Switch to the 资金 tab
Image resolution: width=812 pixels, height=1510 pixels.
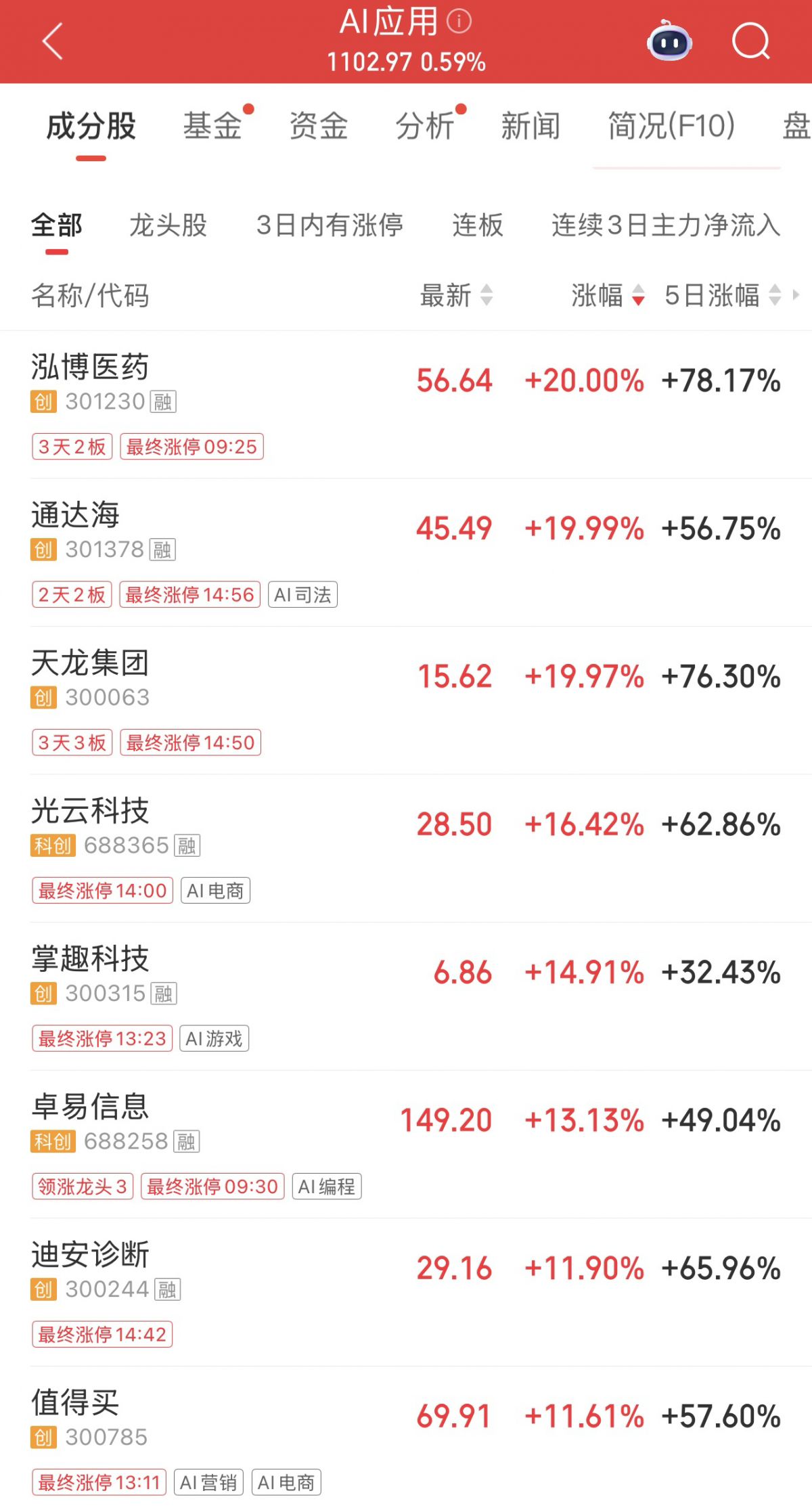click(319, 127)
